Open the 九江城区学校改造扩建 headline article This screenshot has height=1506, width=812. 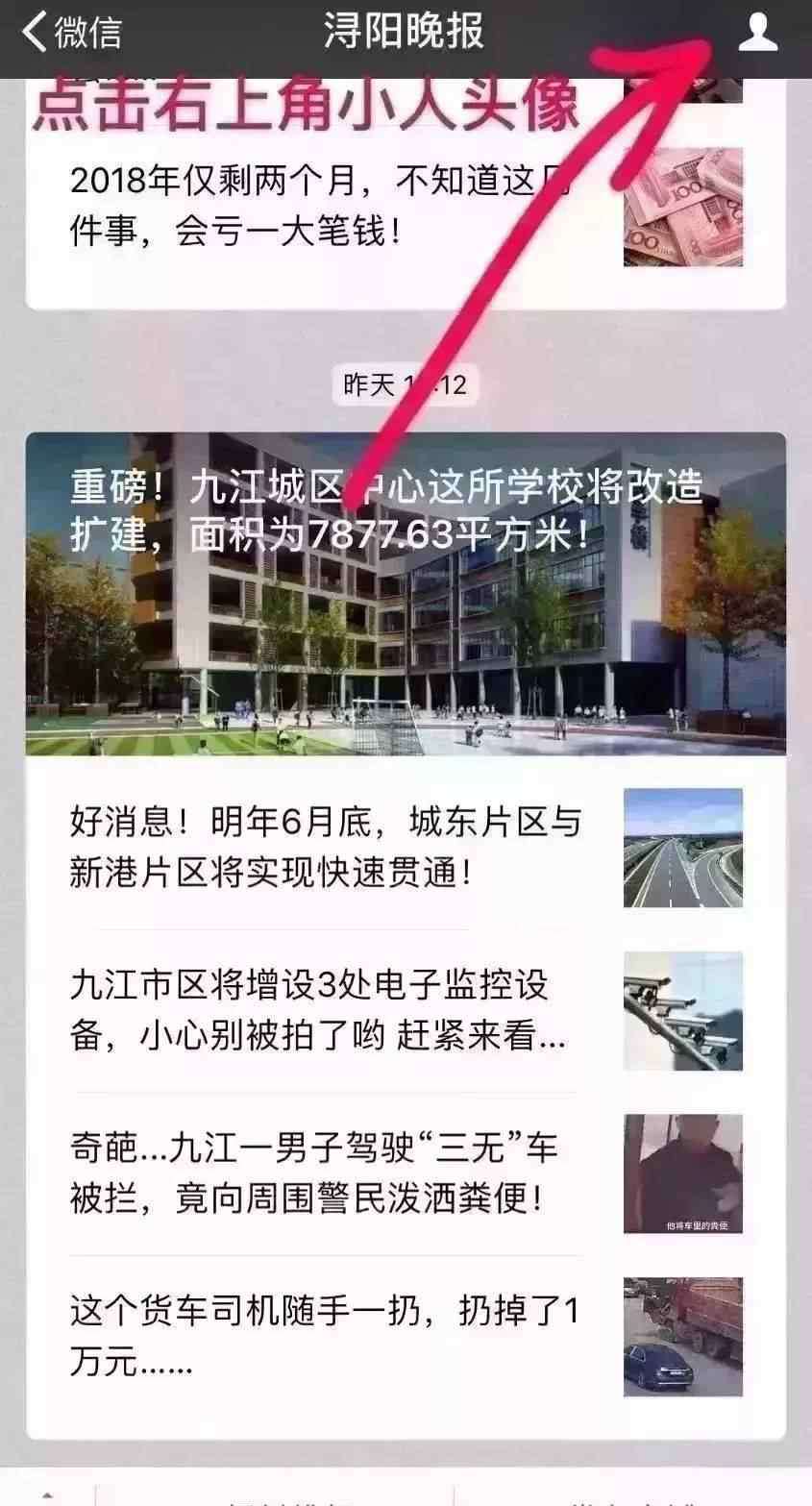406,594
